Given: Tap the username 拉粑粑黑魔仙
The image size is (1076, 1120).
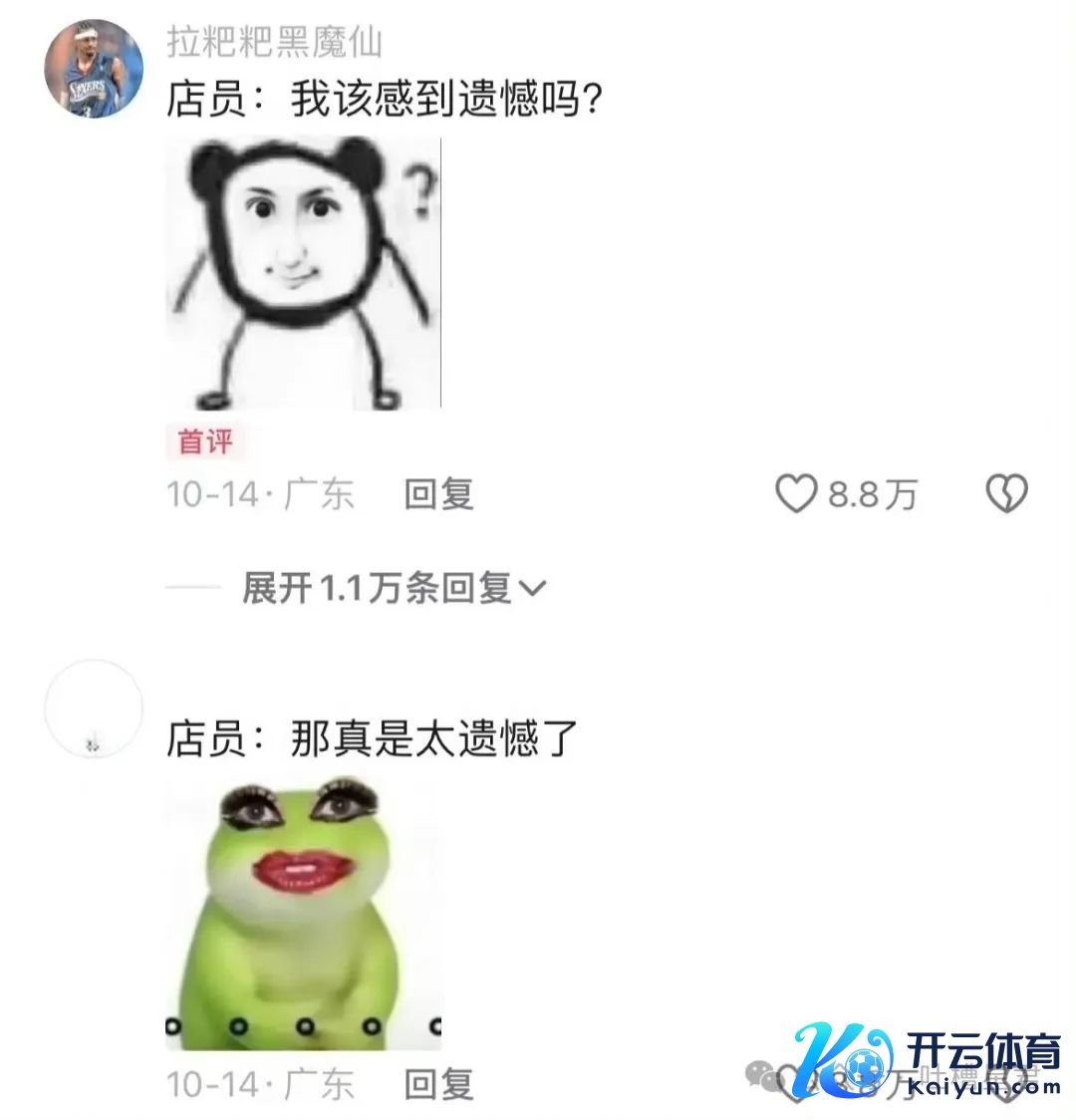Looking at the screenshot, I should coord(274,42).
